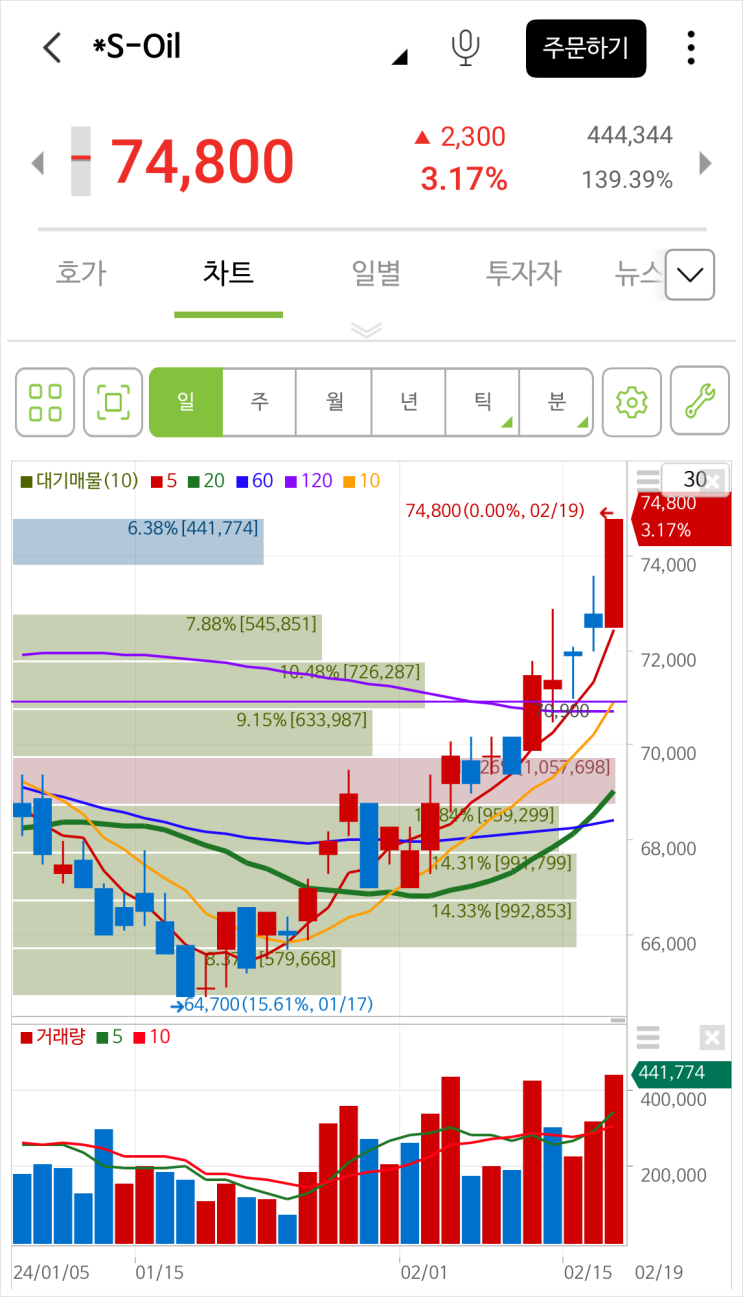Switch to the 호가 tab
The height and width of the screenshot is (1297, 743).
coord(80,272)
